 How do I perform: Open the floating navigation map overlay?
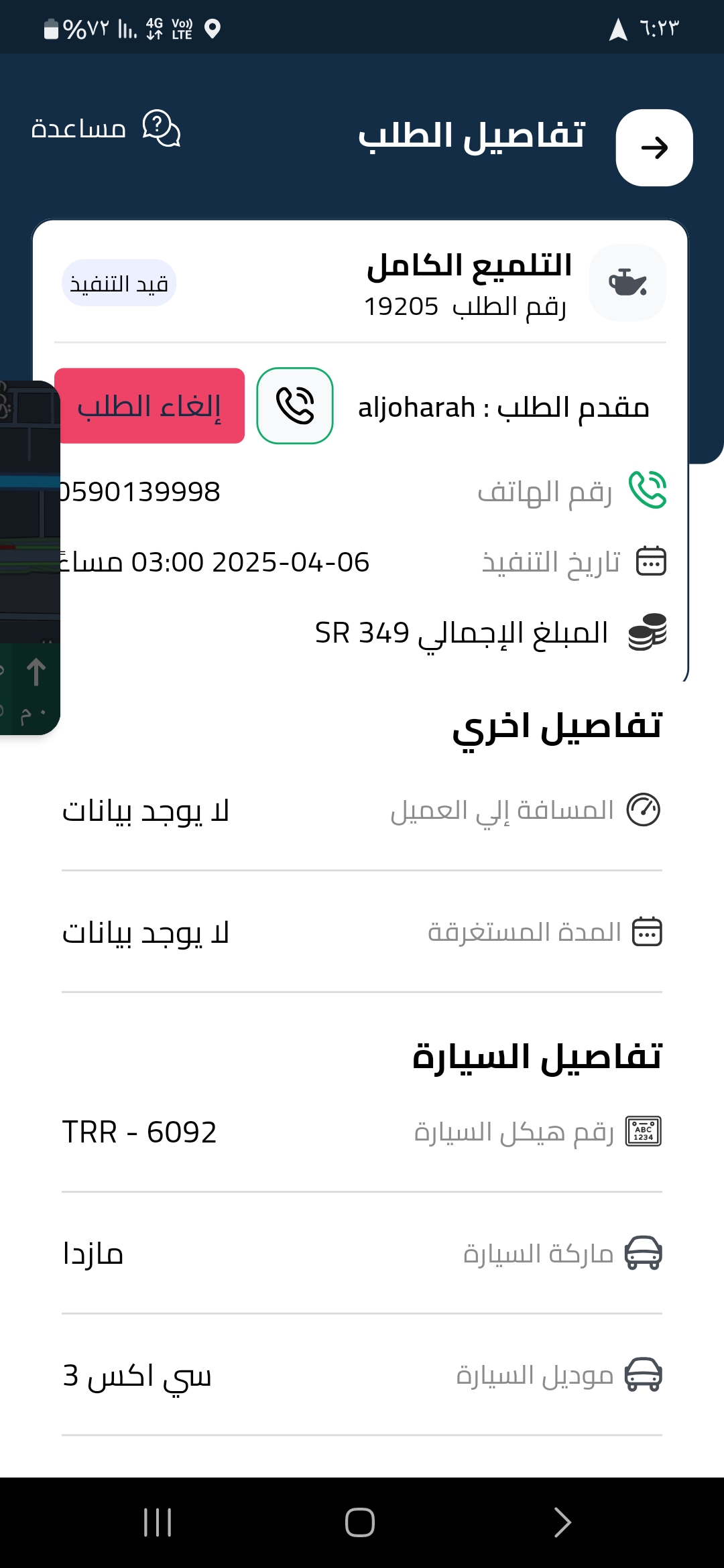pyautogui.click(x=29, y=558)
